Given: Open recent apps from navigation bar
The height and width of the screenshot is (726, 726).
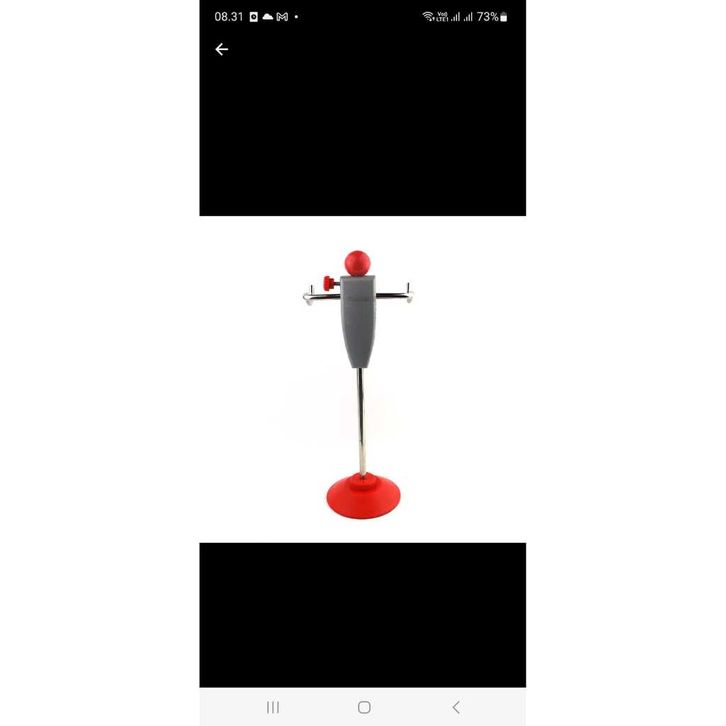Looking at the screenshot, I should click(273, 707).
